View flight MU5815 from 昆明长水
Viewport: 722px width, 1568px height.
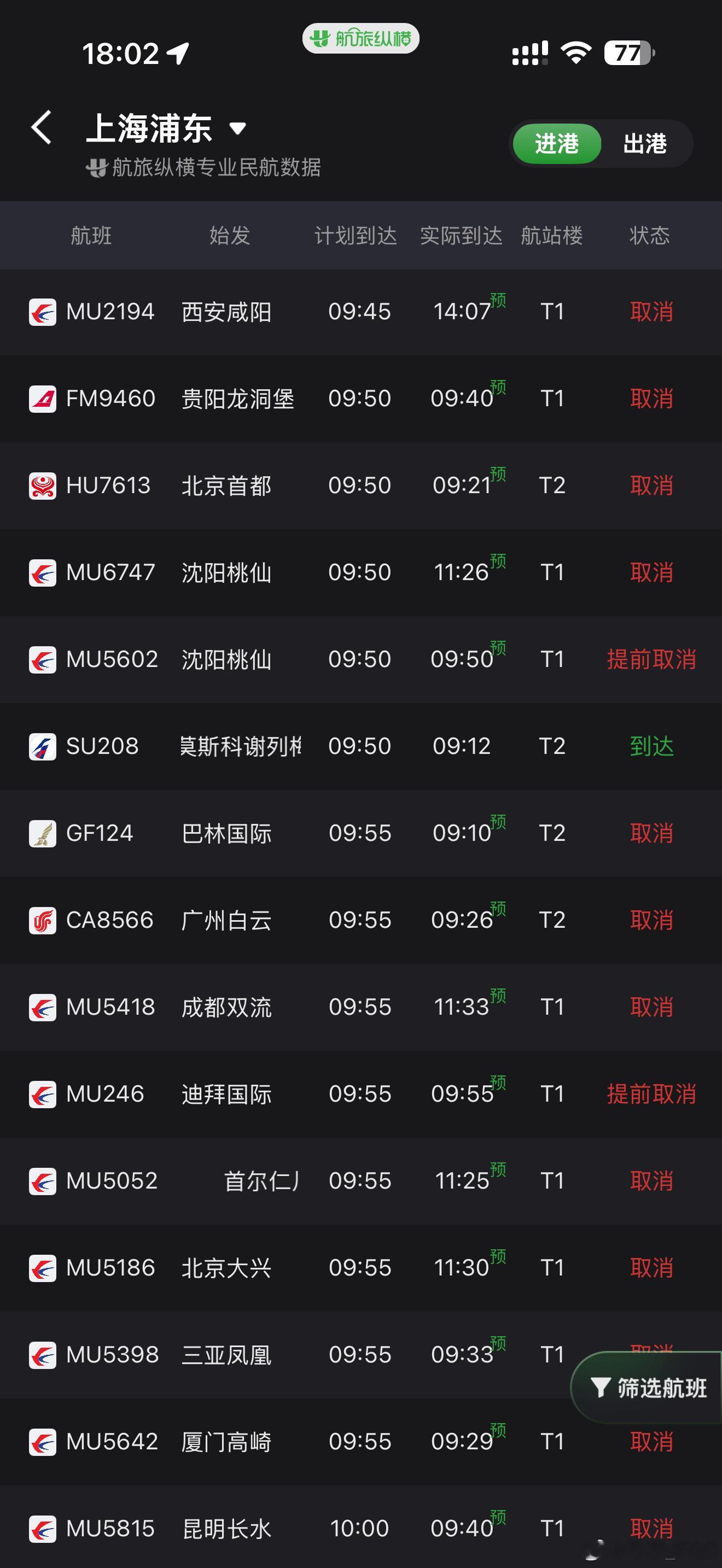coord(361,1528)
